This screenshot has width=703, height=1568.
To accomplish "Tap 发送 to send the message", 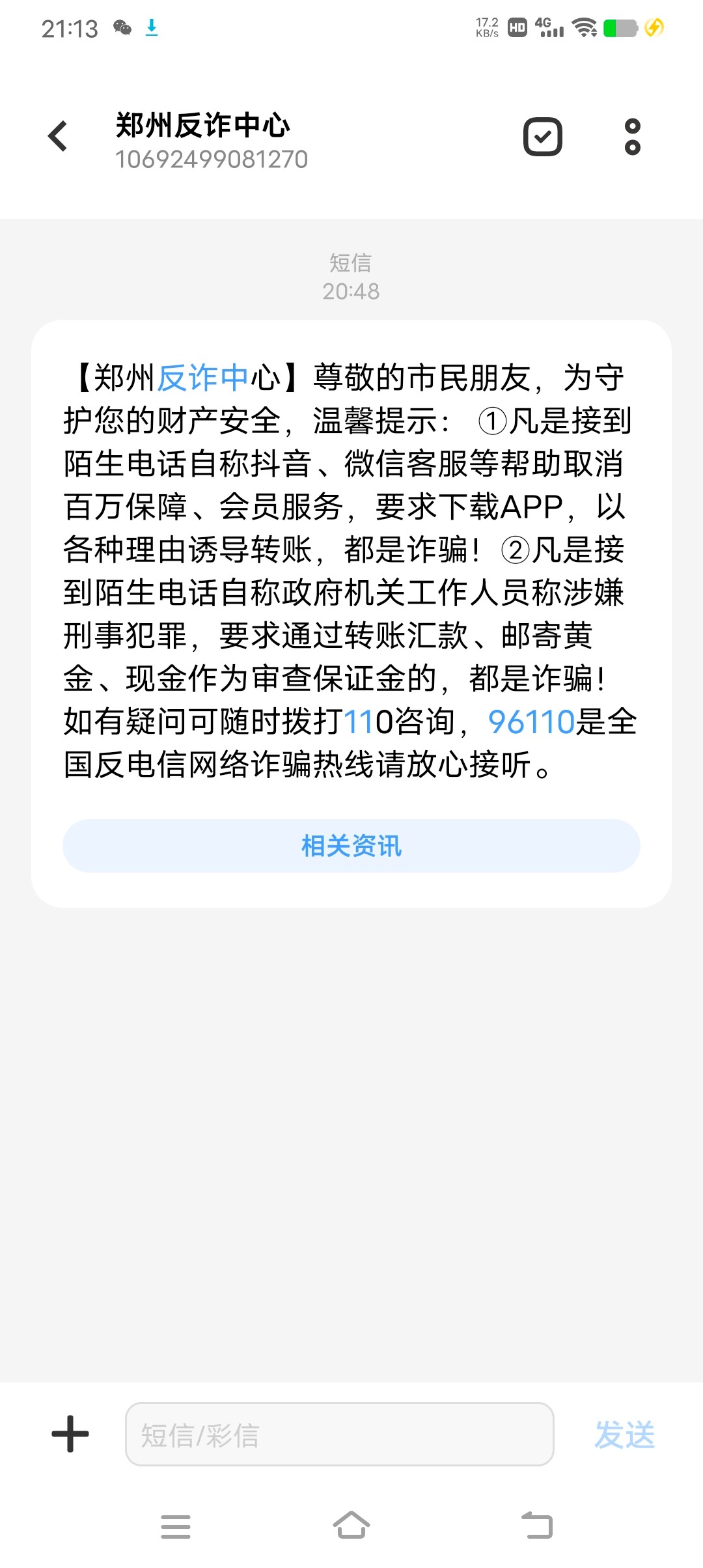I will pyautogui.click(x=624, y=1434).
